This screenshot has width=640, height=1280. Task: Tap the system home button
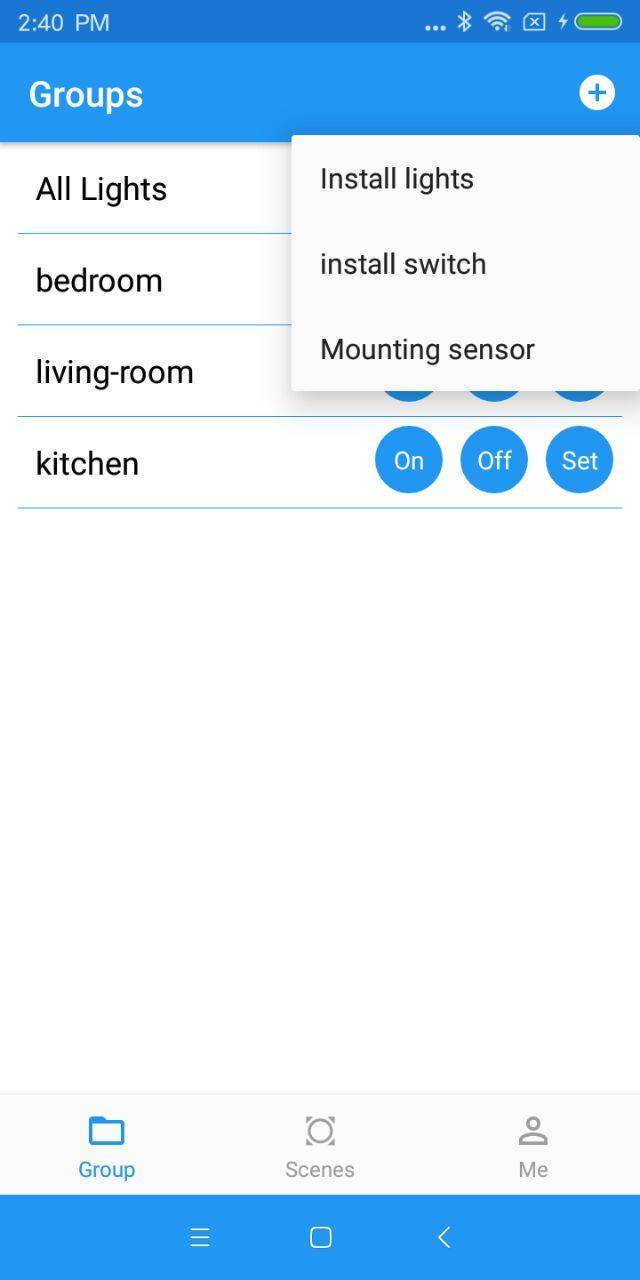pos(320,1237)
